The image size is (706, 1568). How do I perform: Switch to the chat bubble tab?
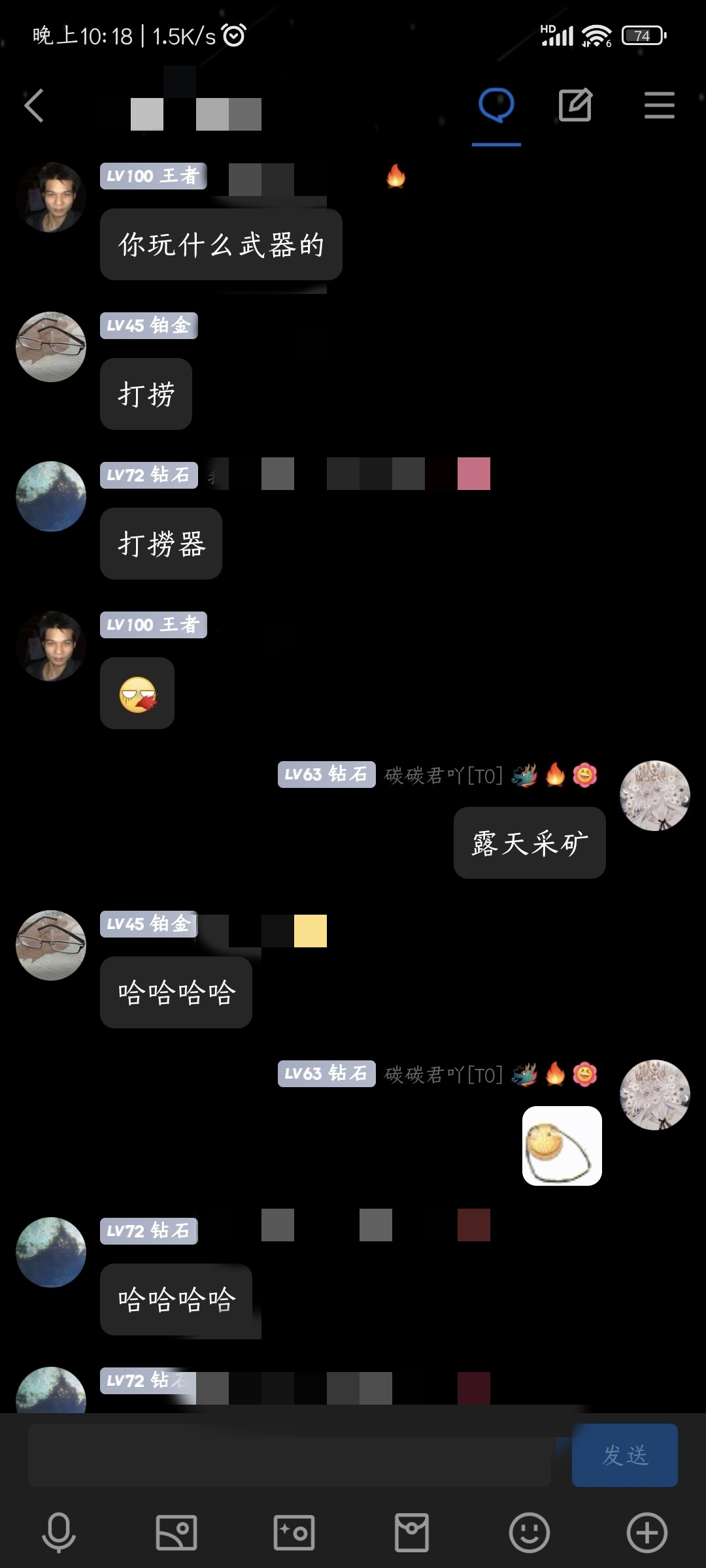point(496,106)
